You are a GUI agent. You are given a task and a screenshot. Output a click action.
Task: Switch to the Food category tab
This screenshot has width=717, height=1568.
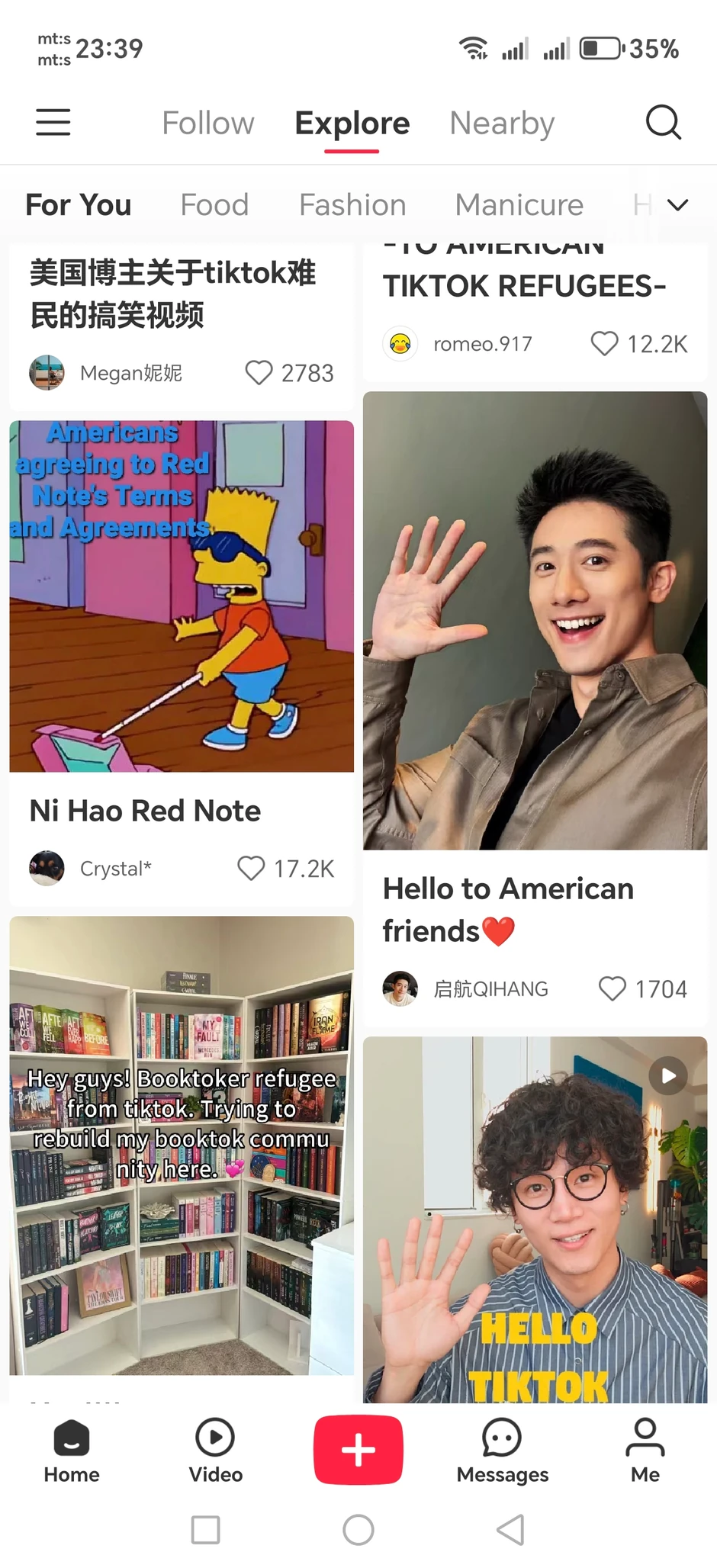coord(214,204)
